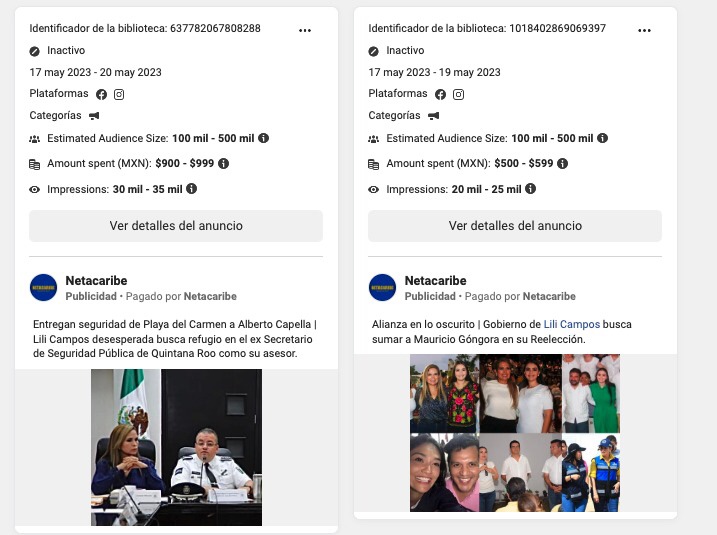The width and height of the screenshot is (717, 535).
Task: Show info on $500 - $599 amount spent
Action: point(563,163)
